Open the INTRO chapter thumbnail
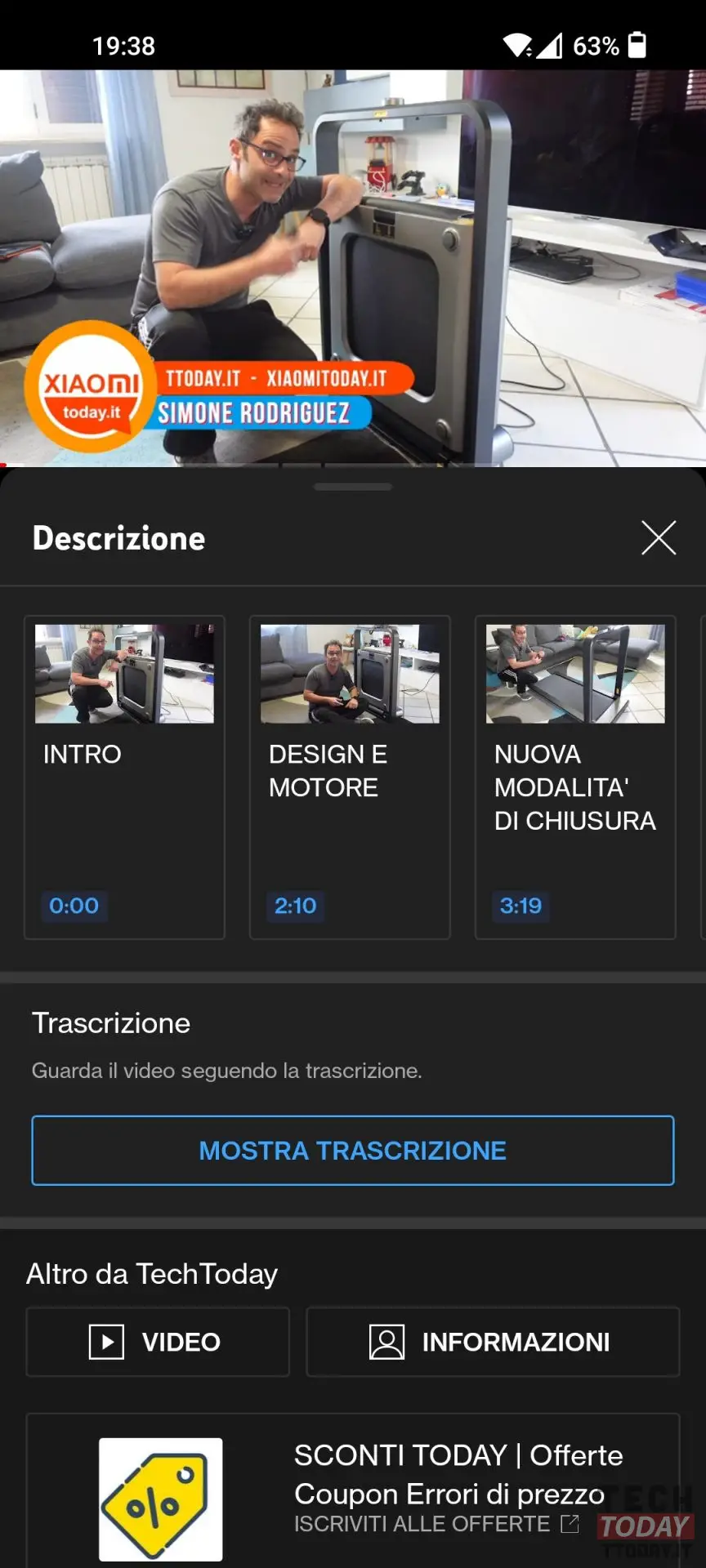 pyautogui.click(x=124, y=674)
